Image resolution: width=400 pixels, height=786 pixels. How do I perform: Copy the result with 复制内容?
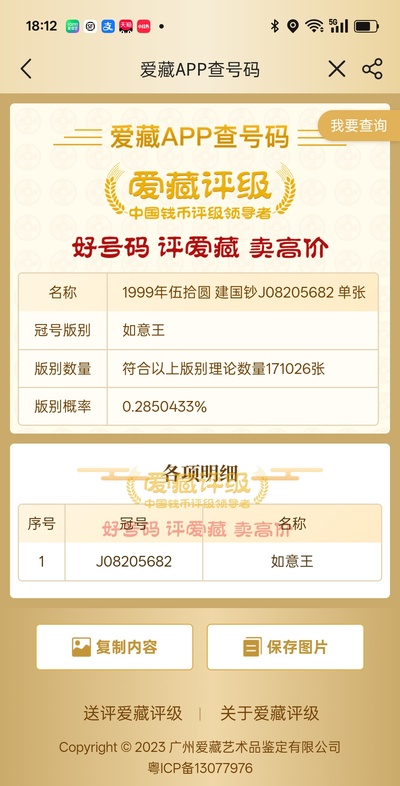click(114, 647)
